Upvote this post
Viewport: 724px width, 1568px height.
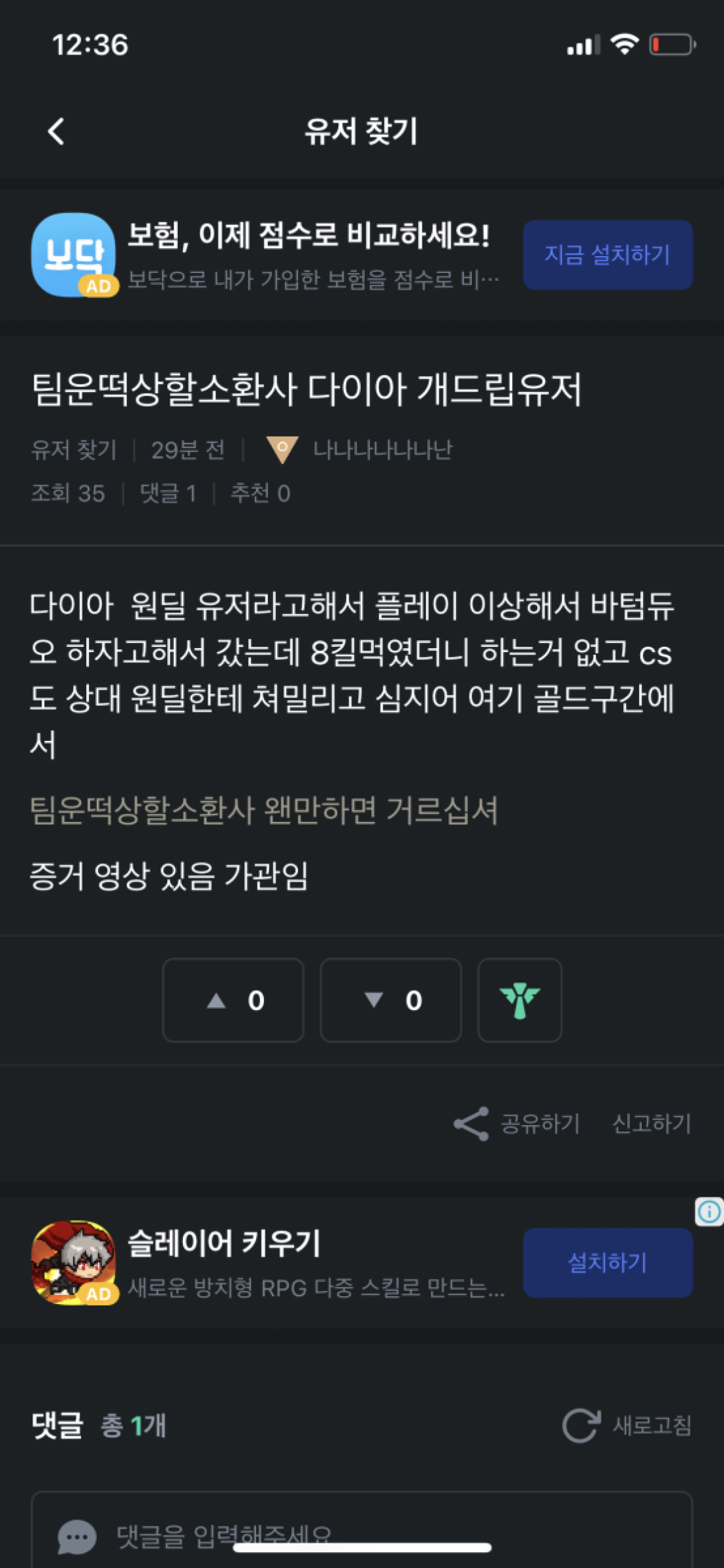[233, 1000]
